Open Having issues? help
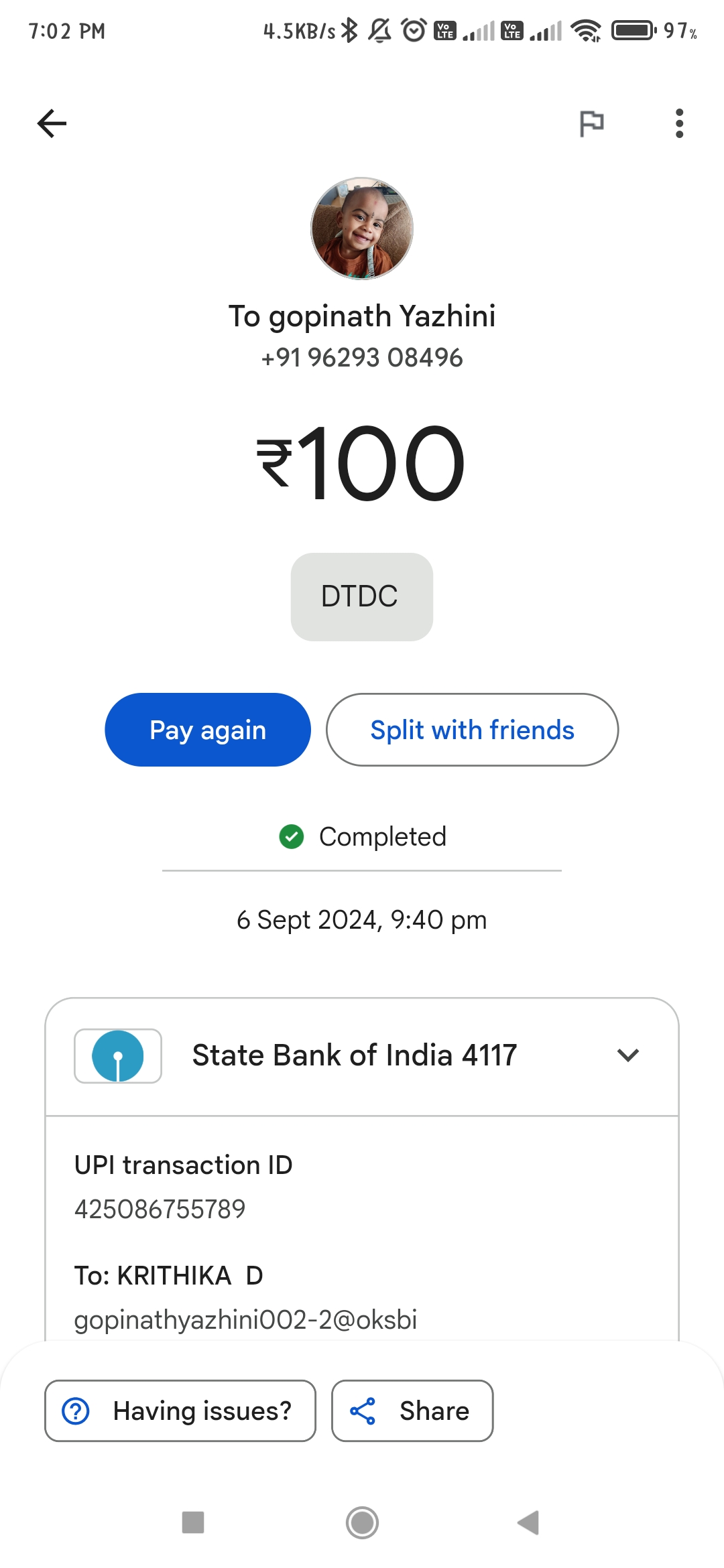Image resolution: width=724 pixels, height=1568 pixels. click(x=180, y=1411)
